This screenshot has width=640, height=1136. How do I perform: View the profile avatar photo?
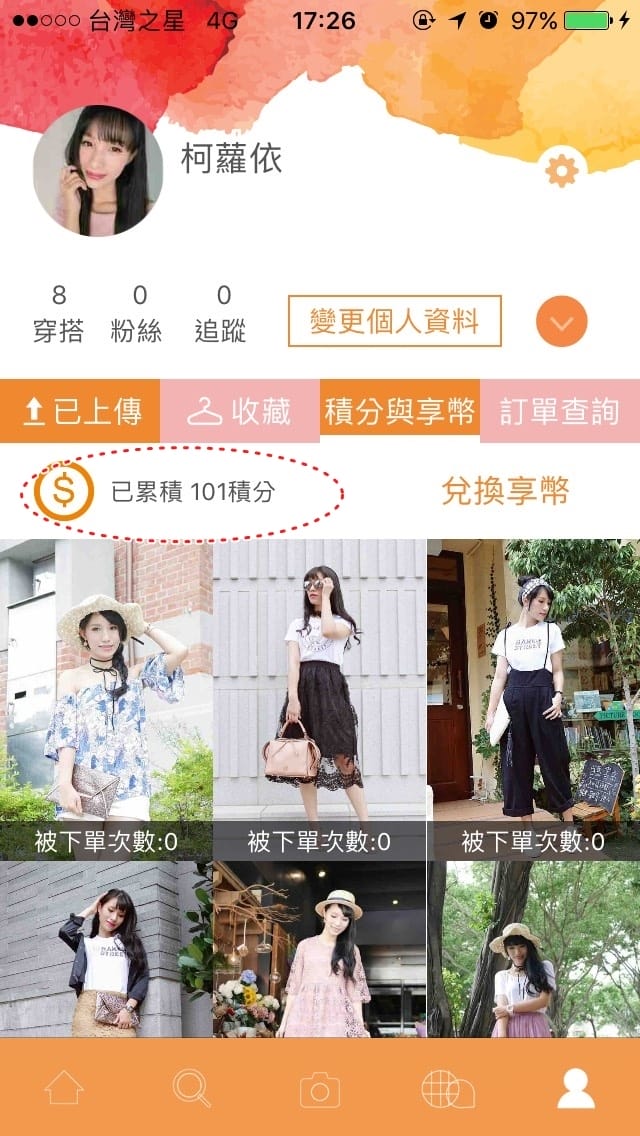[98, 170]
